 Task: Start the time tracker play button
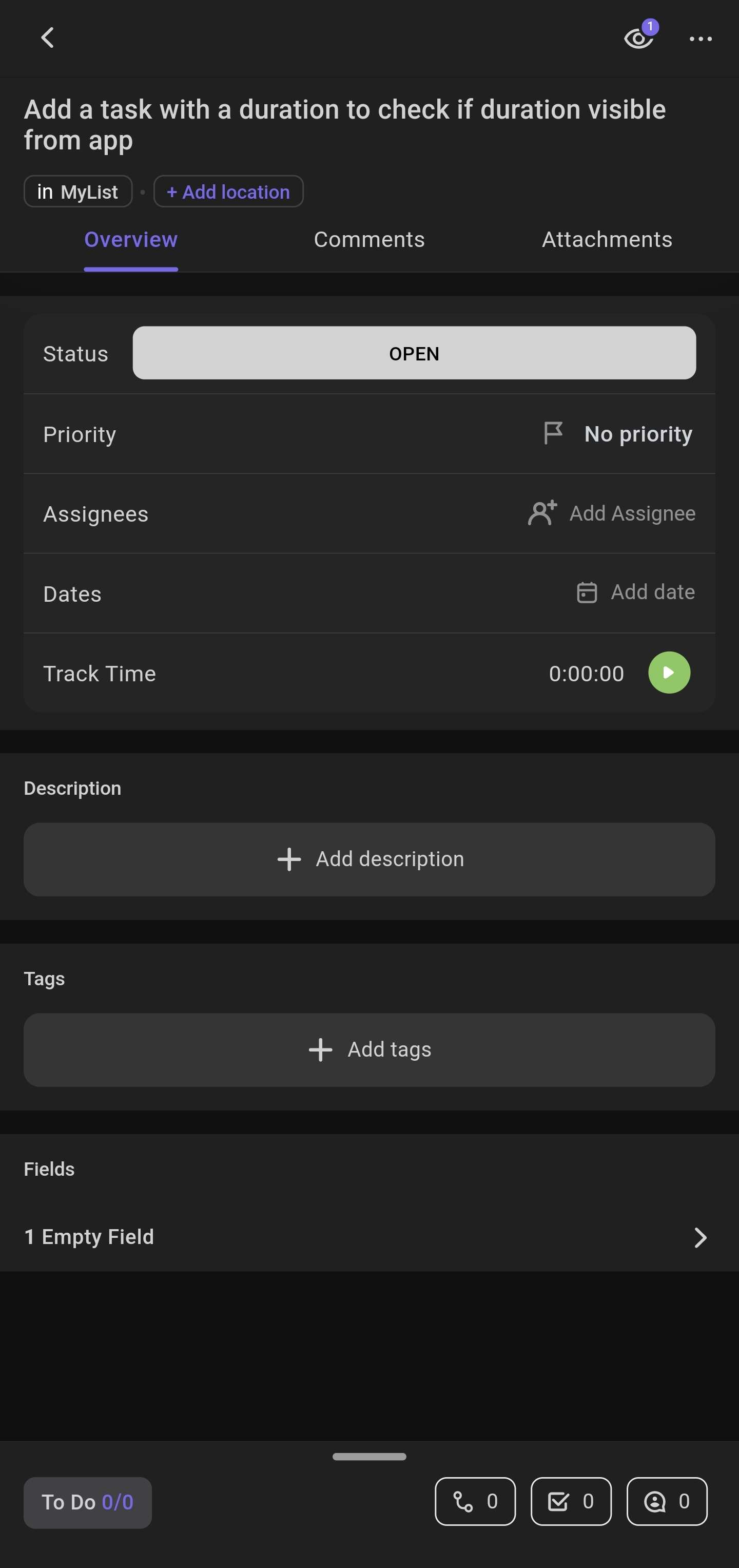pos(669,673)
